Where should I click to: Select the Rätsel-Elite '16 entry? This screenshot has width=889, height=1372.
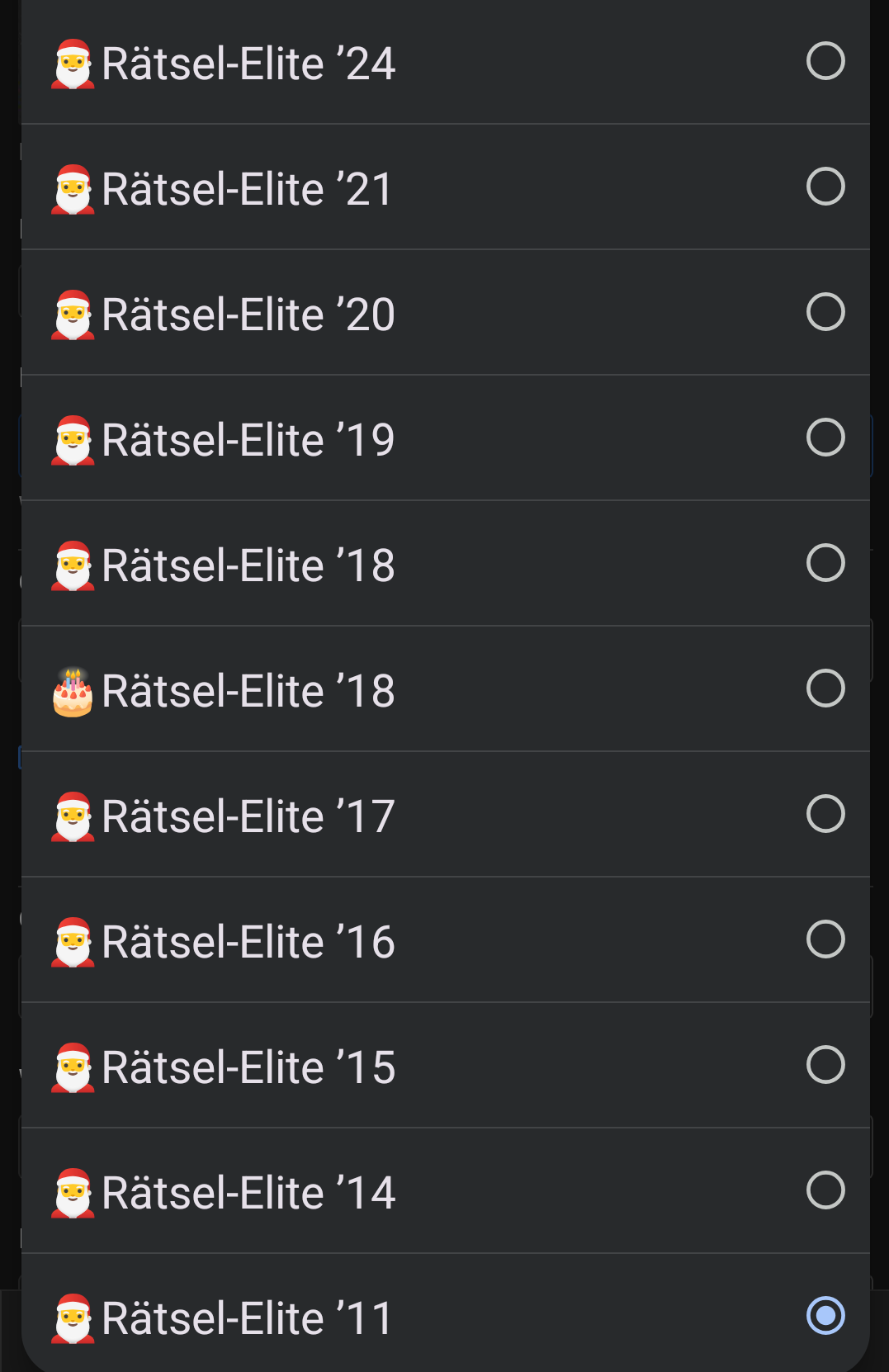(446, 941)
